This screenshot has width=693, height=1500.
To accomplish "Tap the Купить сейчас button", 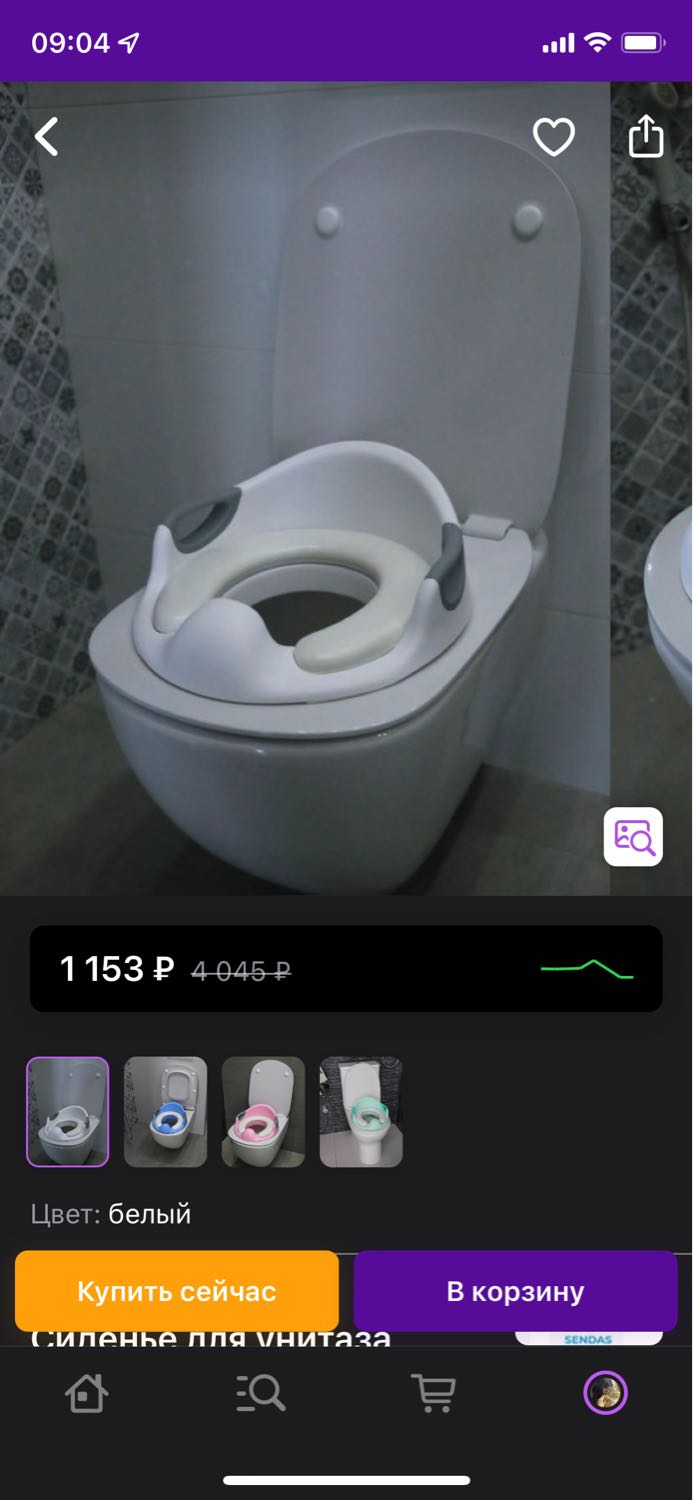I will coord(177,1291).
